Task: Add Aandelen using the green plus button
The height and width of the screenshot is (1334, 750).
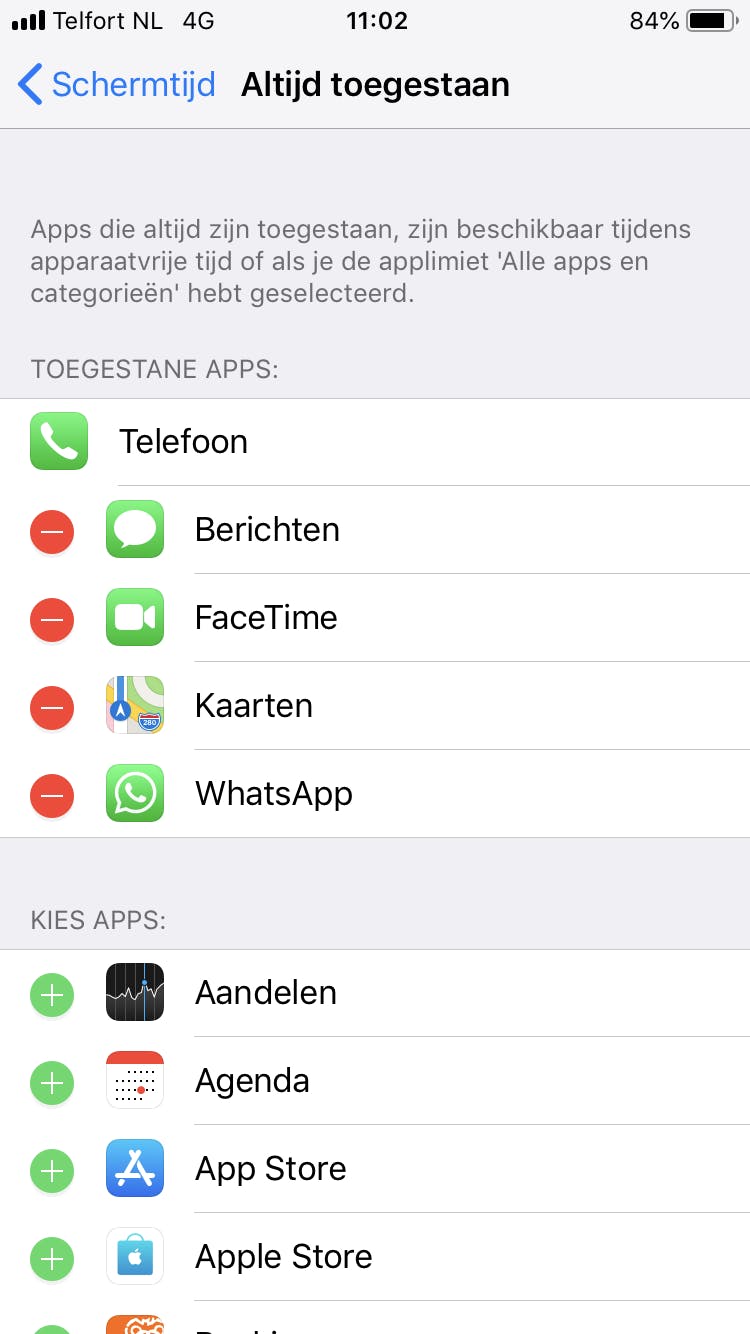Action: click(x=52, y=994)
